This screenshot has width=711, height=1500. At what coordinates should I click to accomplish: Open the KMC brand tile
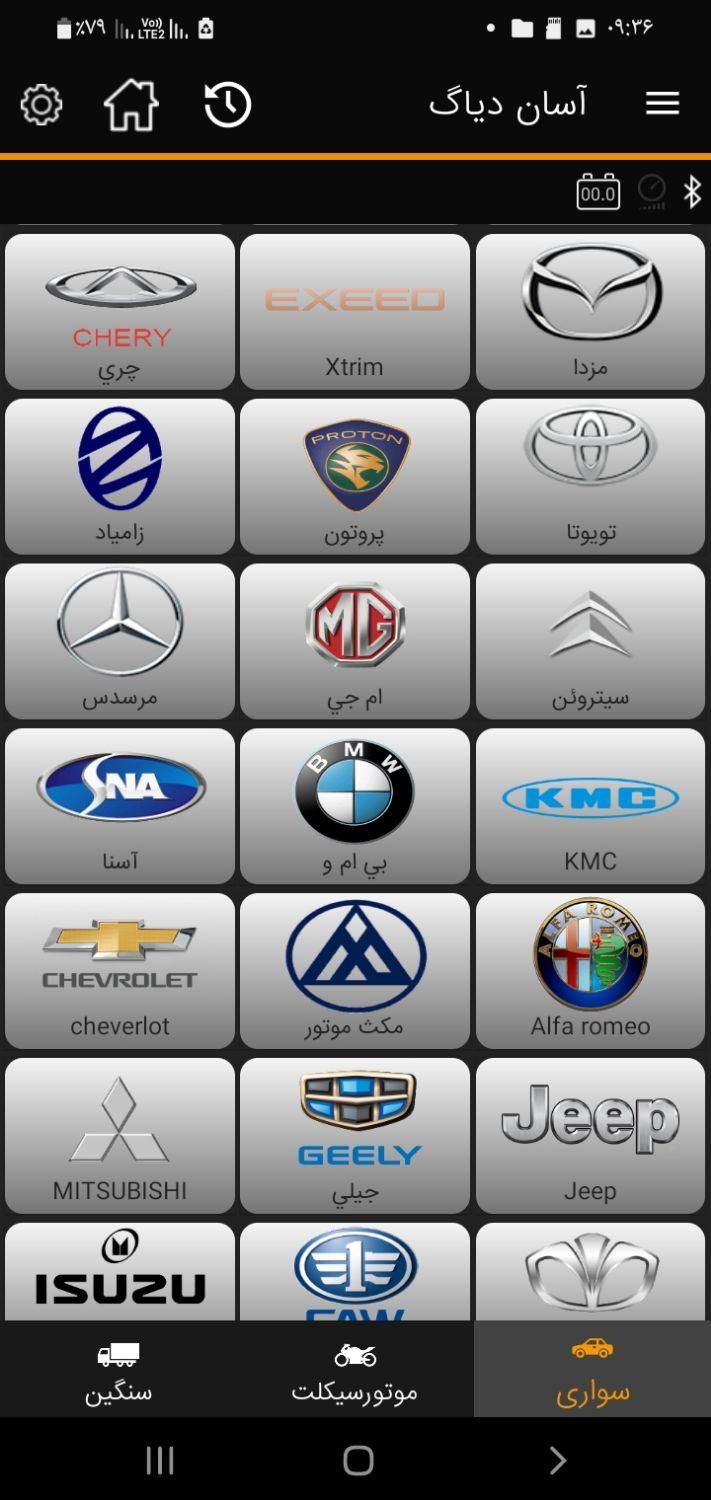click(590, 806)
